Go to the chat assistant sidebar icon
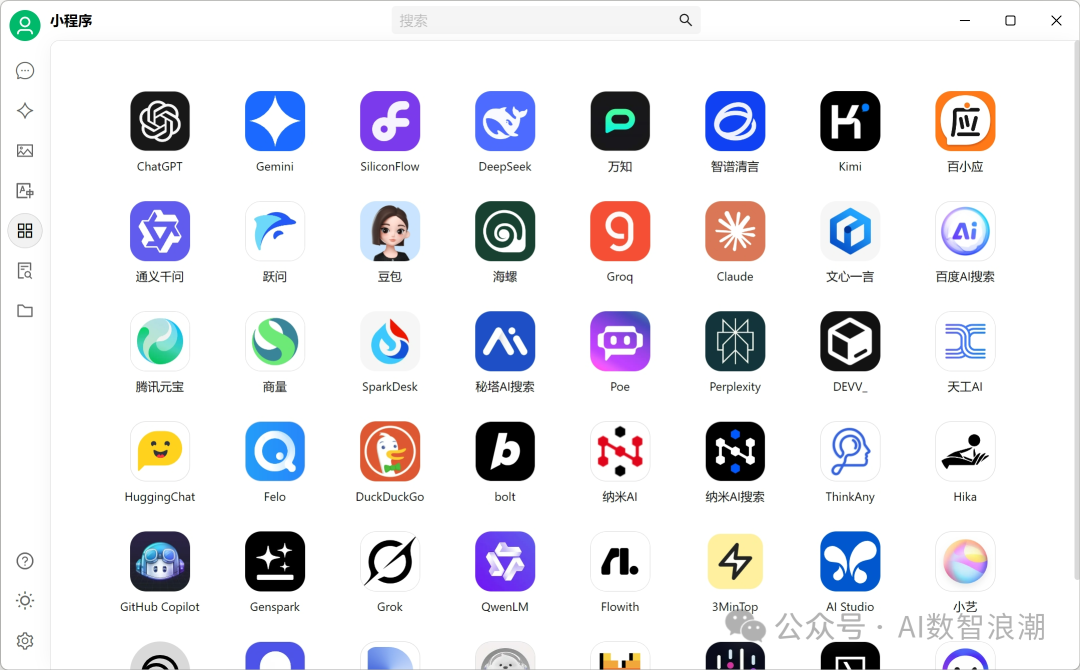1080x670 pixels. [25, 71]
